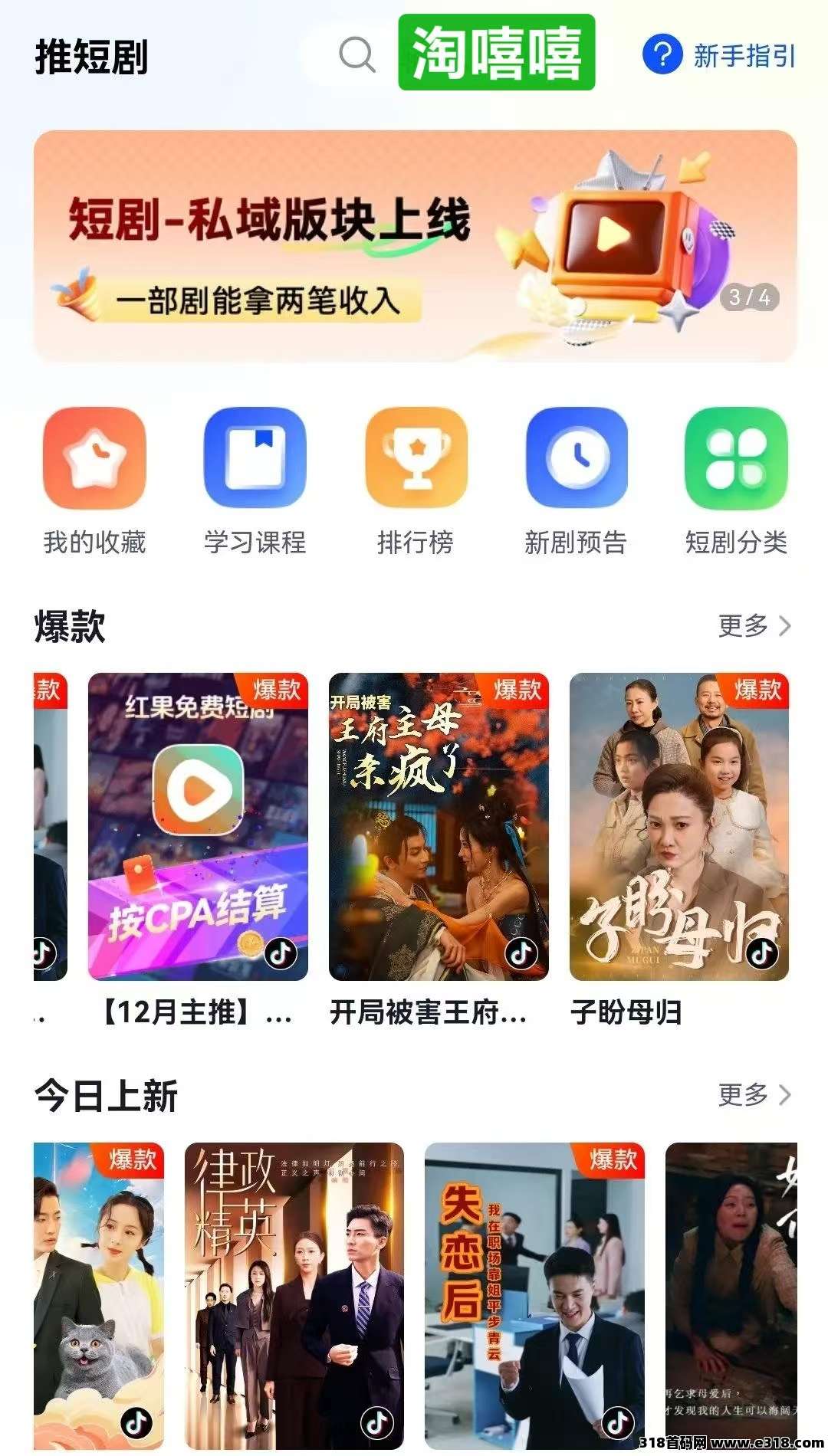828x1456 pixels.
Task: Open the drama 开局被害王府主母杀疯了
Action: (439, 828)
